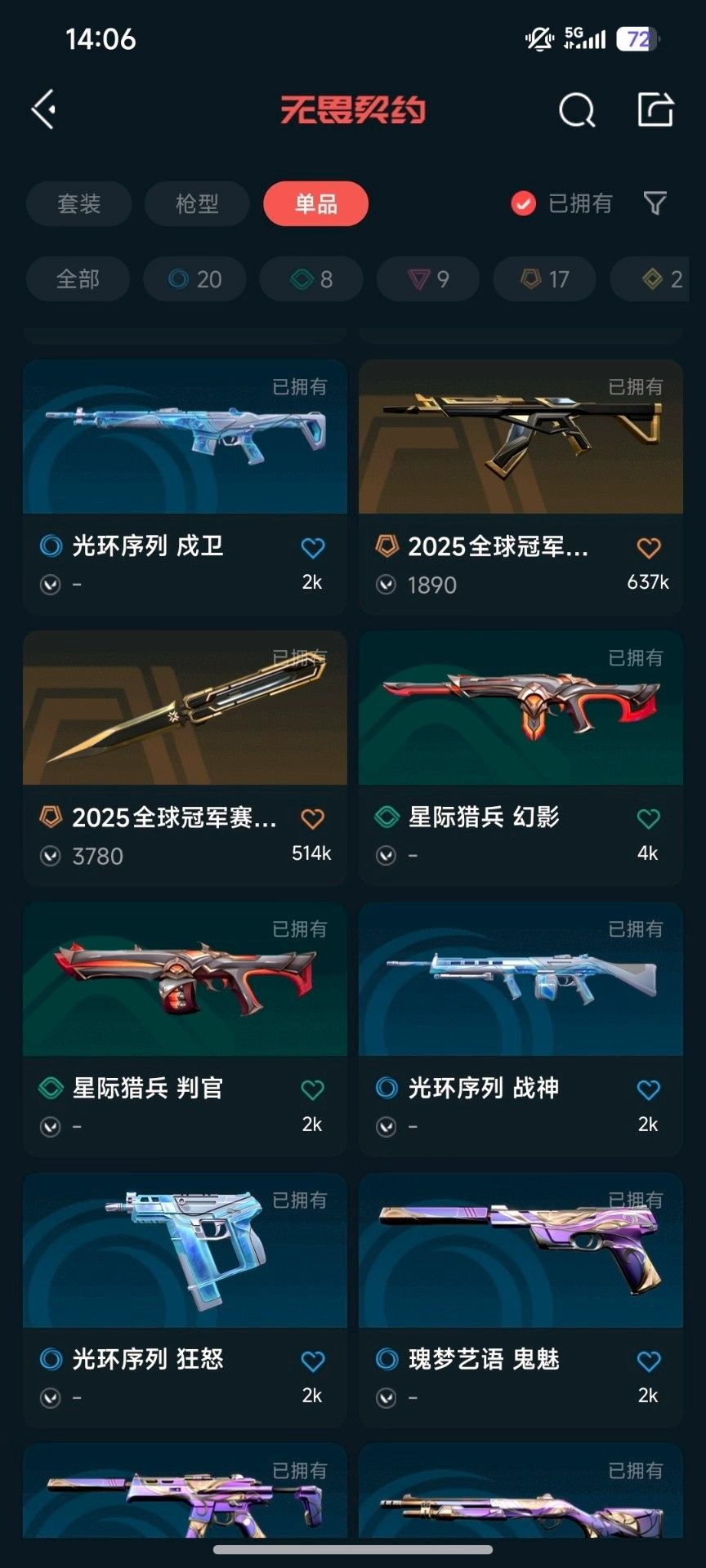Like the 星际猎兵 幻影 skin

(648, 818)
